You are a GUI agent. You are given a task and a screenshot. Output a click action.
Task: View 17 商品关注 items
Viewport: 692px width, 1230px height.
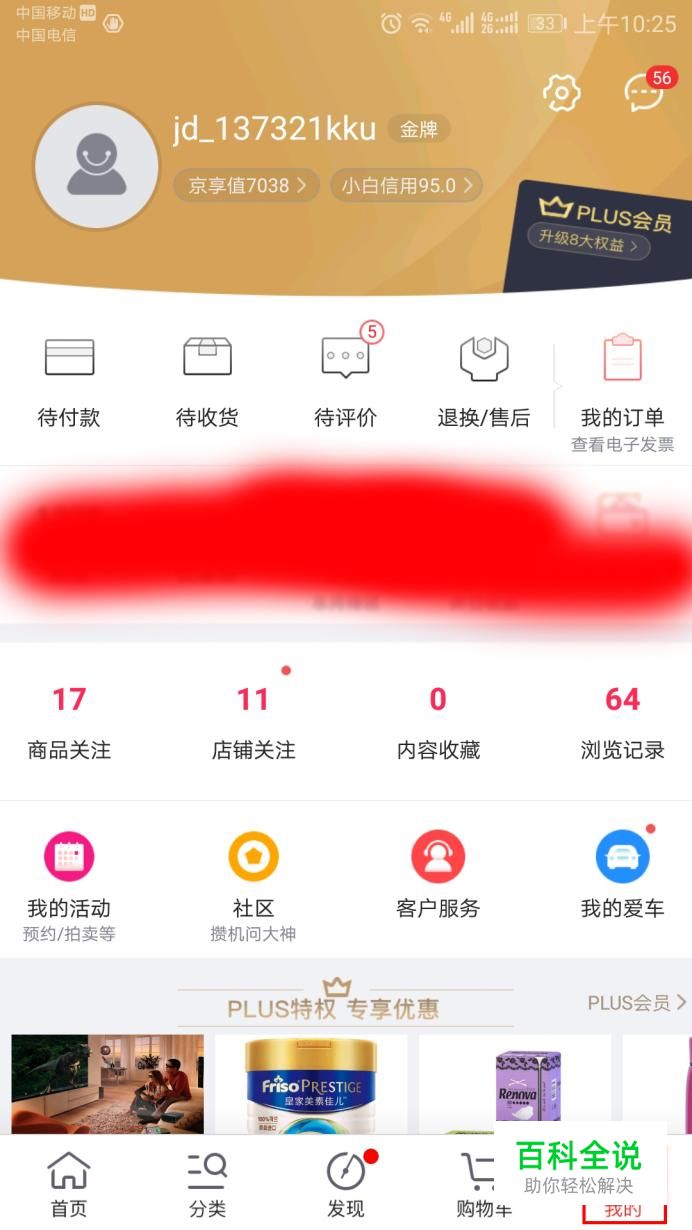click(69, 722)
